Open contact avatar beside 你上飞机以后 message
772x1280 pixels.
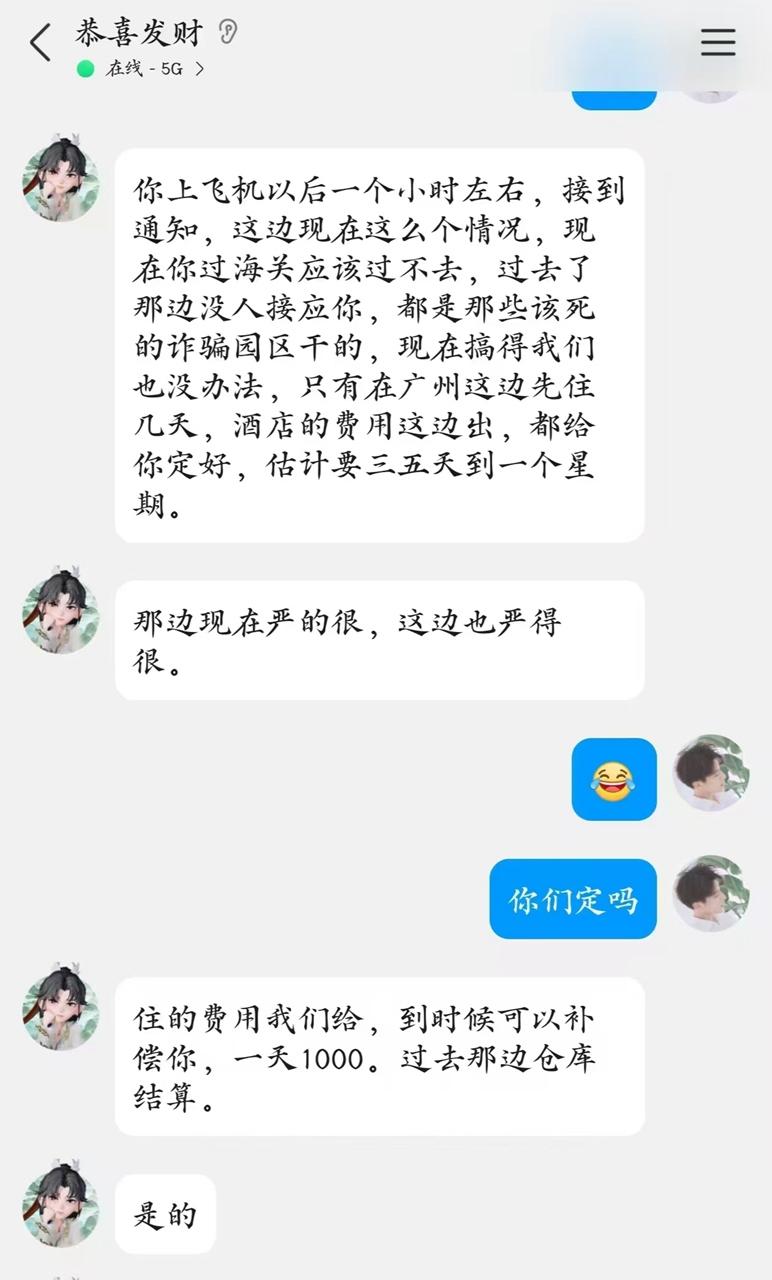pos(61,181)
